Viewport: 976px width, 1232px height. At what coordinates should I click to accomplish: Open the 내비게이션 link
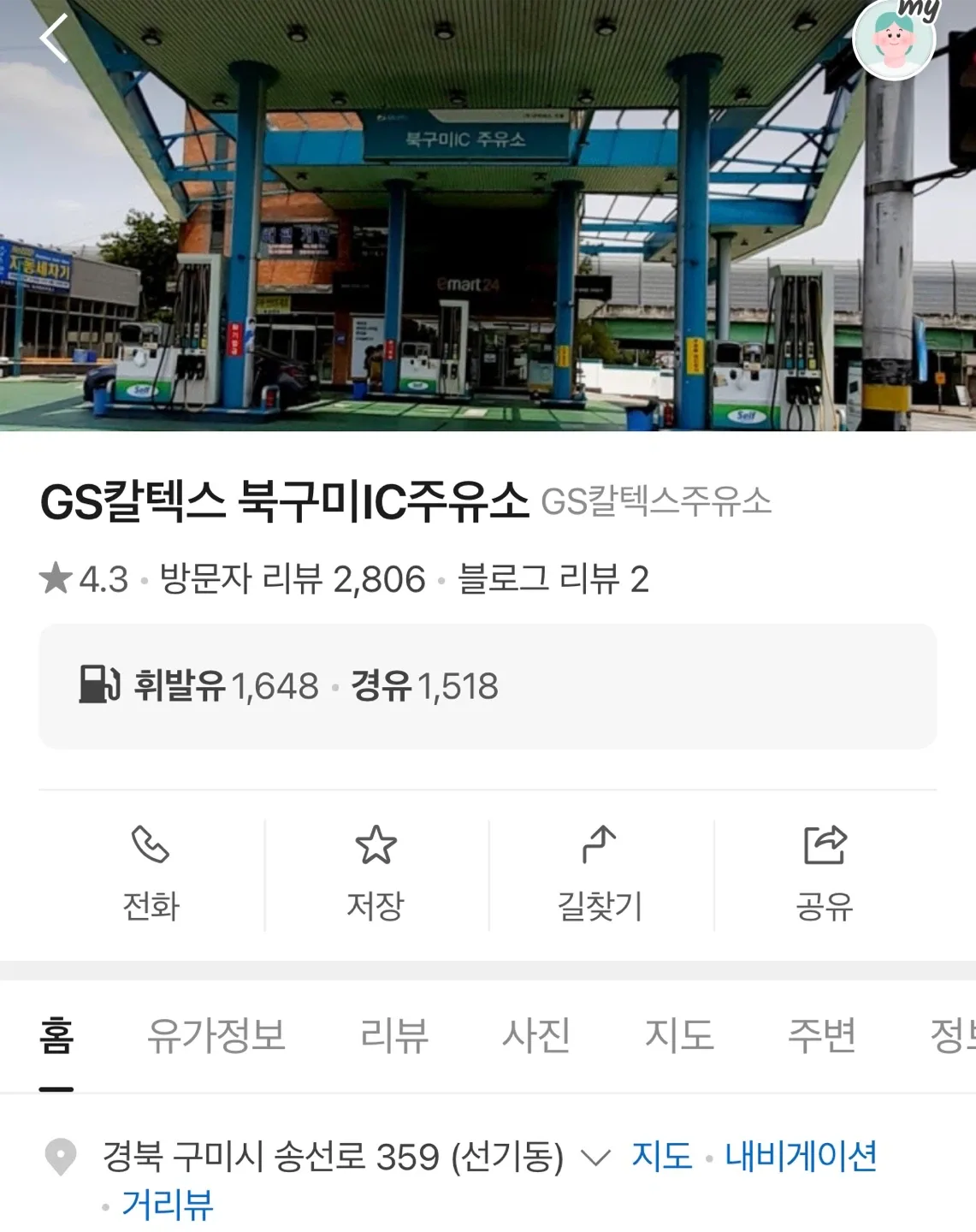pyautogui.click(x=801, y=1156)
